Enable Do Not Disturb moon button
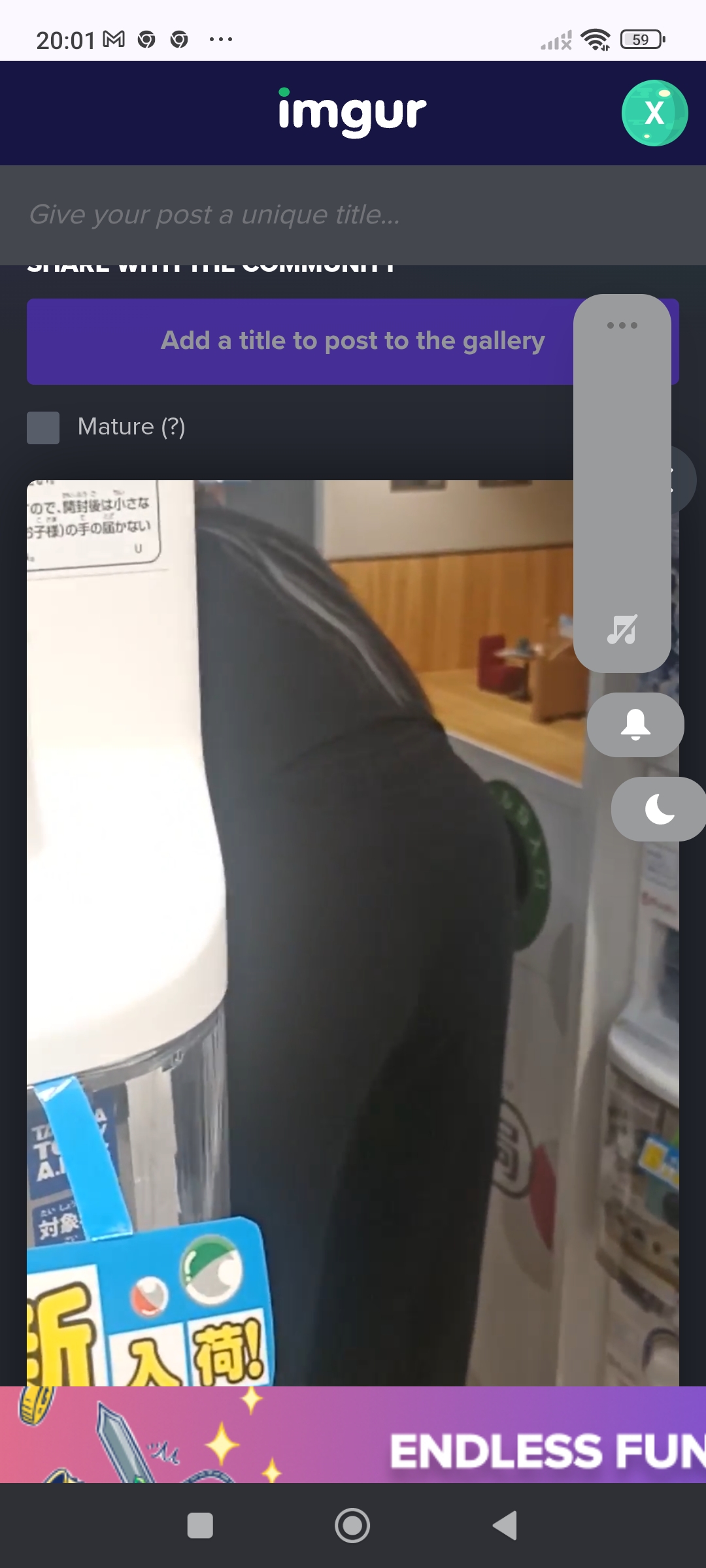Image resolution: width=706 pixels, height=1568 pixels. 658,809
